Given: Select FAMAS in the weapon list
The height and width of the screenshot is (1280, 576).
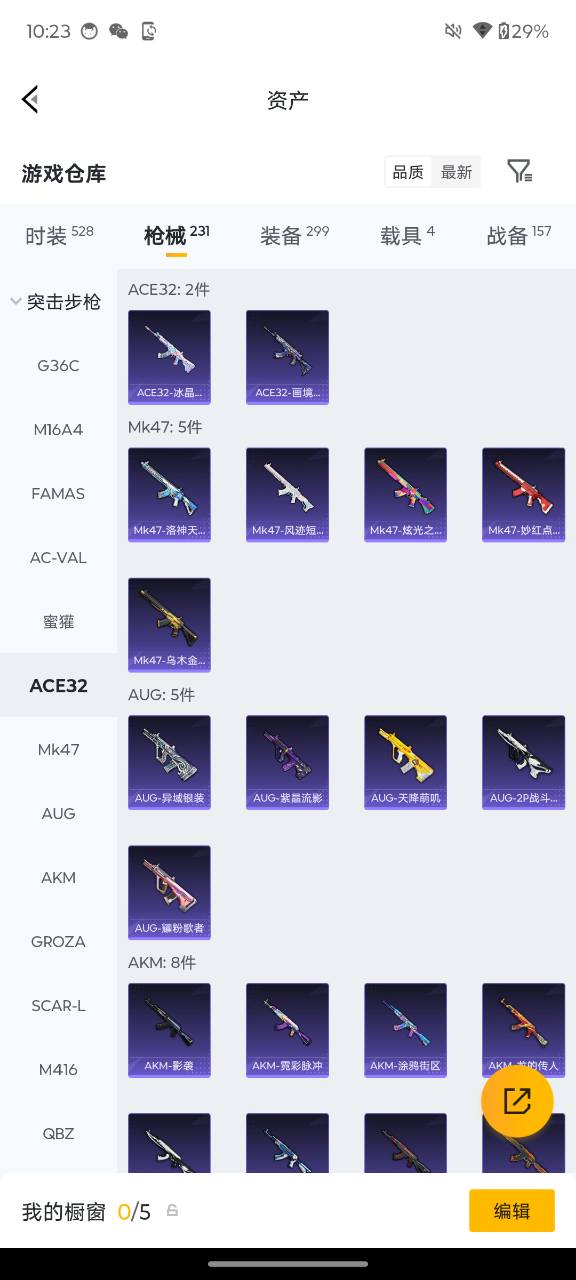Looking at the screenshot, I should pyautogui.click(x=58, y=493).
